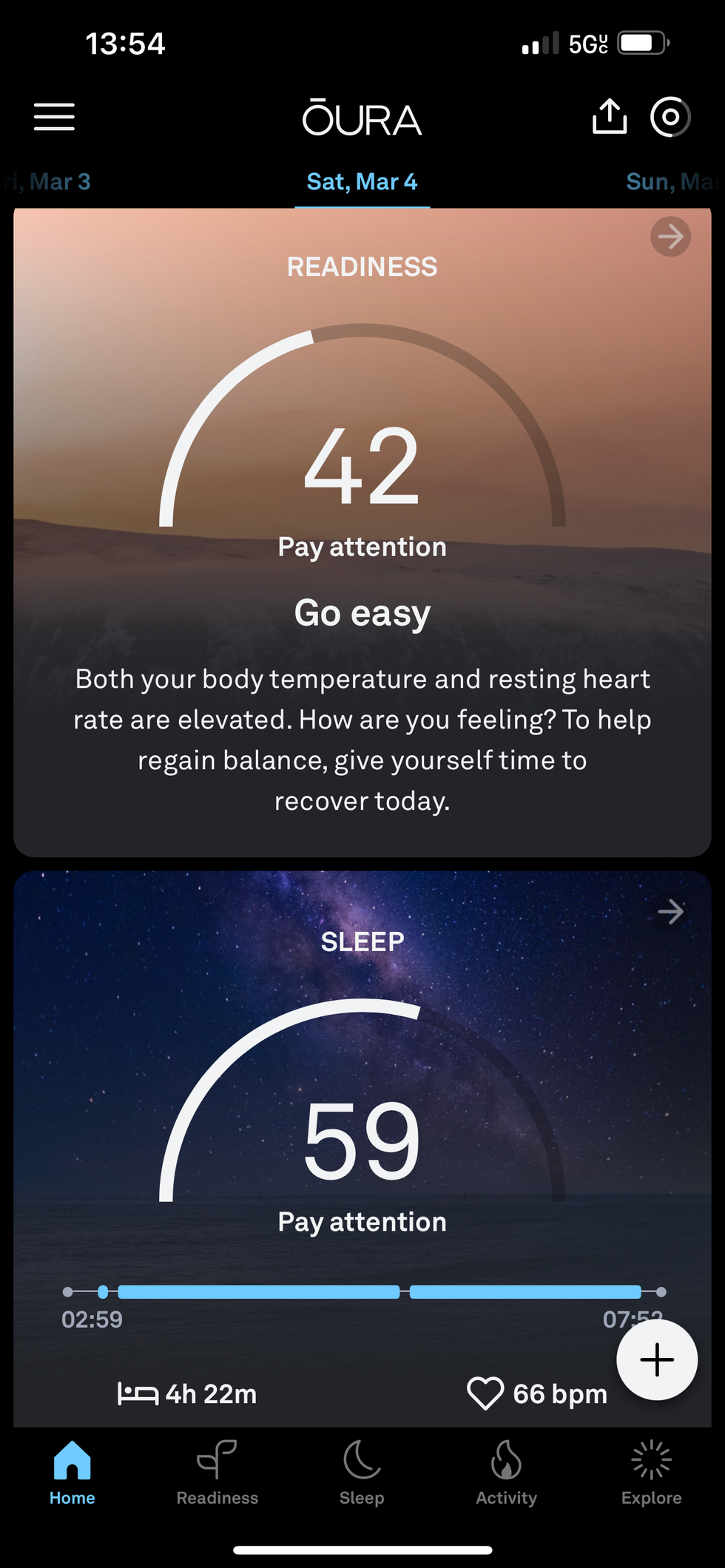The width and height of the screenshot is (725, 1568).
Task: Switch to Fri, Mar 3
Action: (x=48, y=182)
